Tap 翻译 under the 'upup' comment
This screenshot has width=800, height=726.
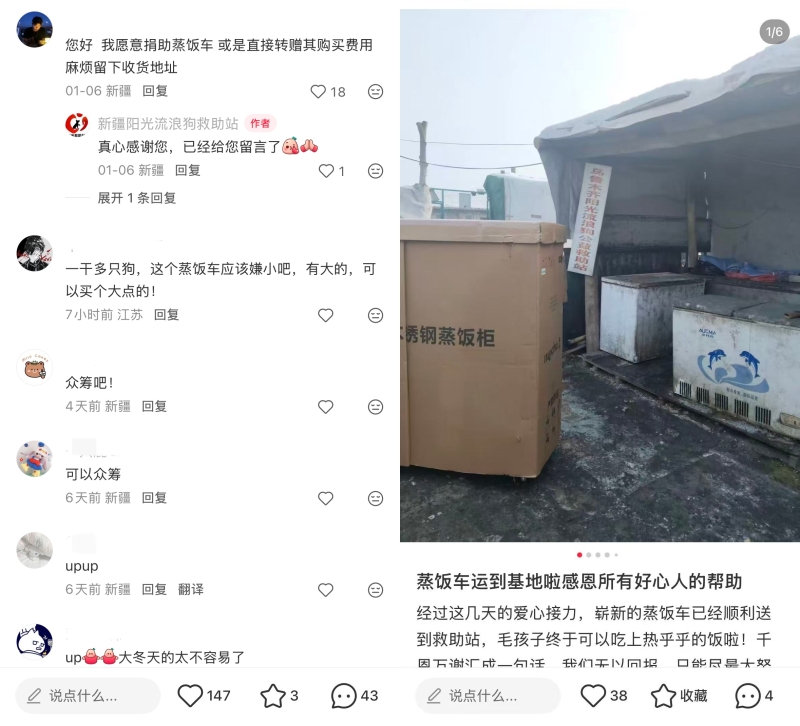[x=191, y=589]
